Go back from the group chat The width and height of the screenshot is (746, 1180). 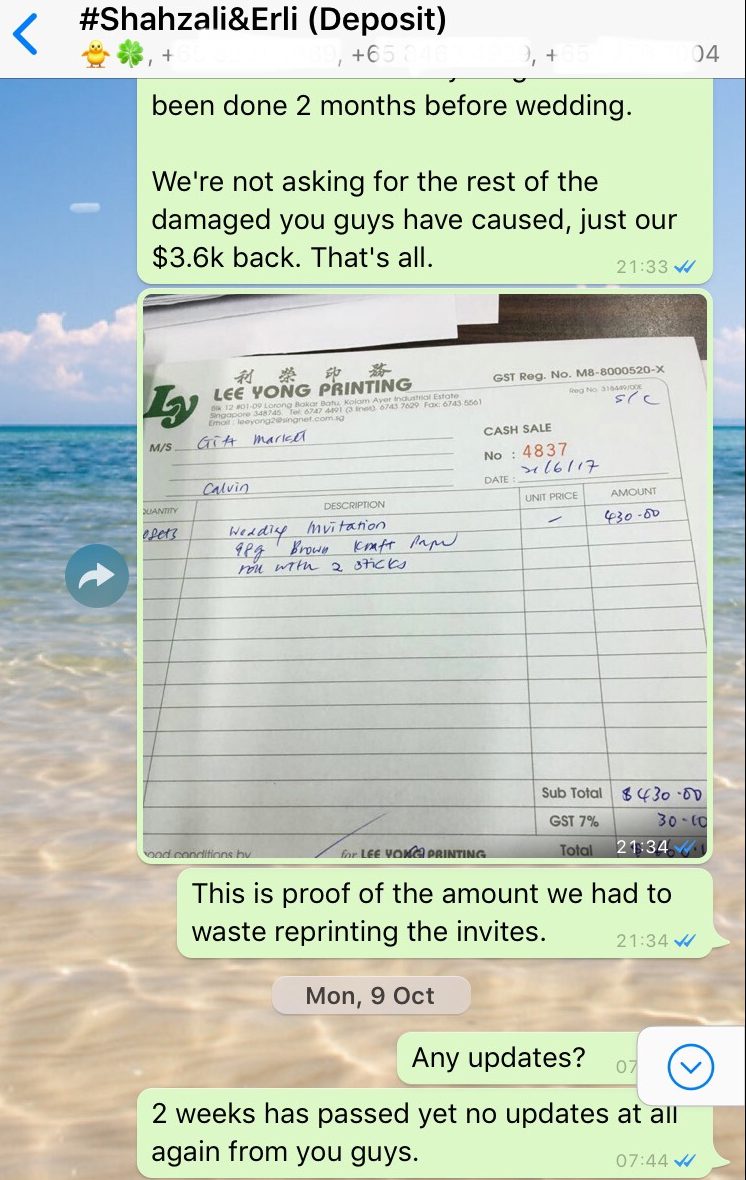click(x=26, y=35)
